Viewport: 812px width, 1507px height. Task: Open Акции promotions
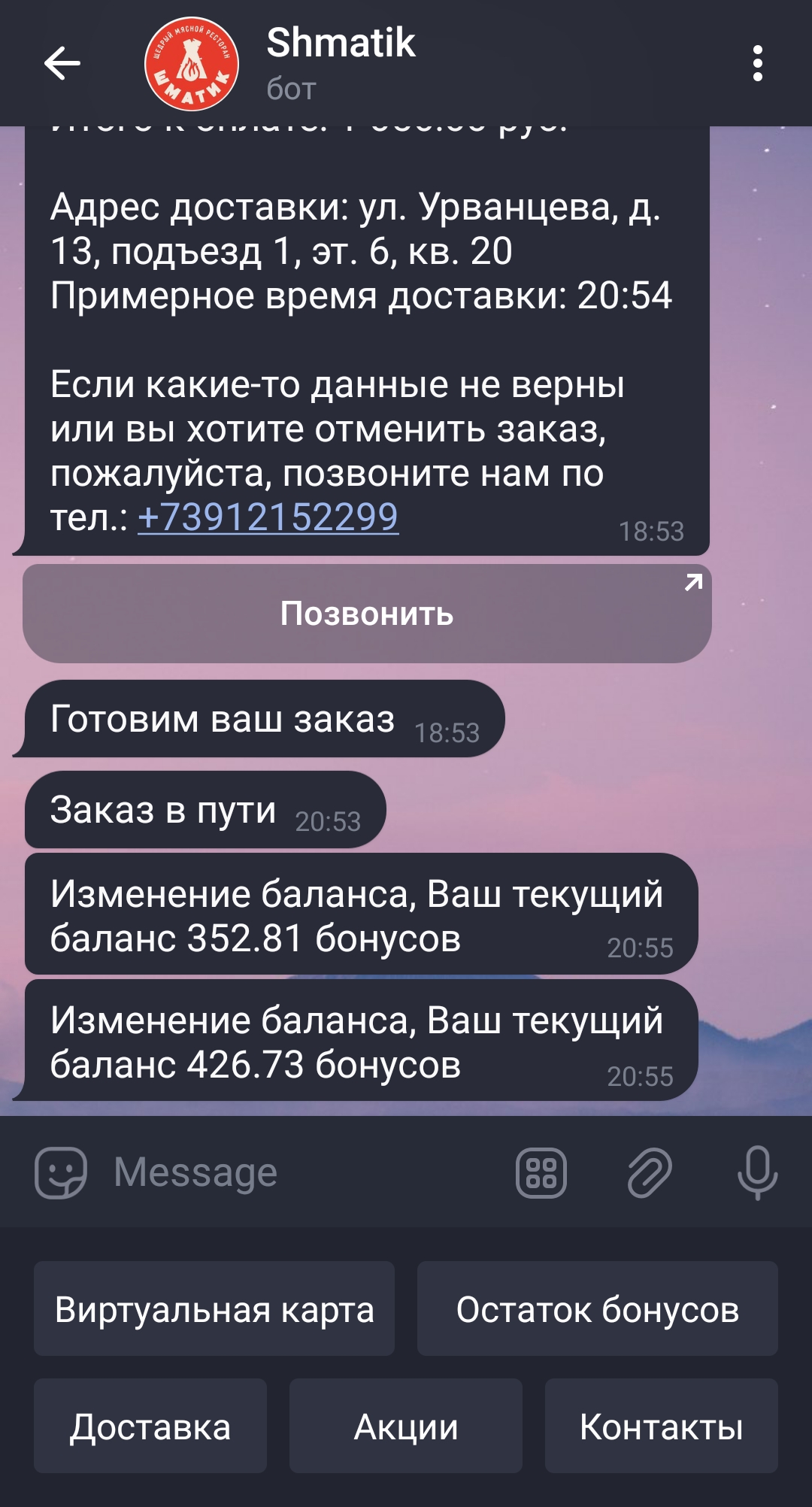pyautogui.click(x=406, y=1426)
